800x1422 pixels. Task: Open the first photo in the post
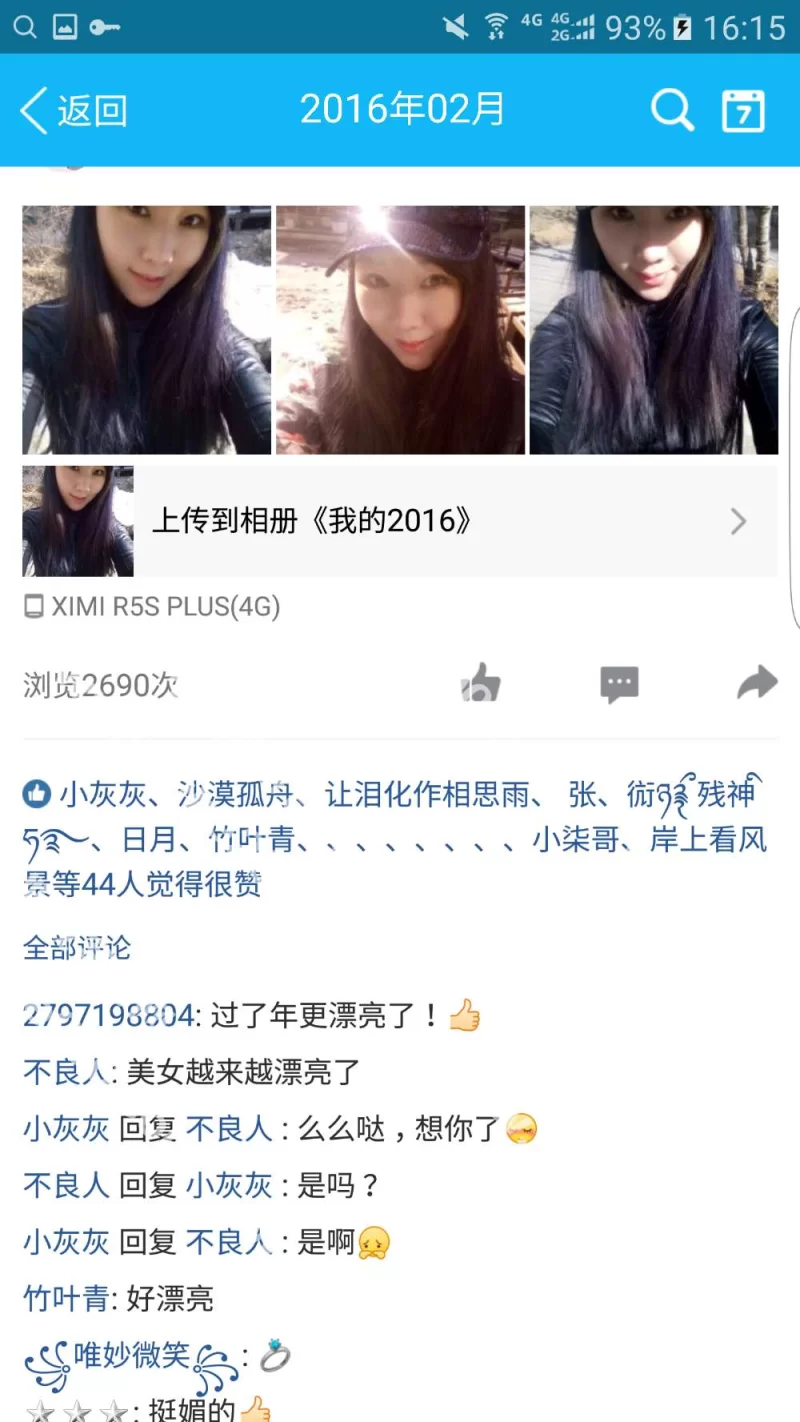pyautogui.click(x=146, y=330)
